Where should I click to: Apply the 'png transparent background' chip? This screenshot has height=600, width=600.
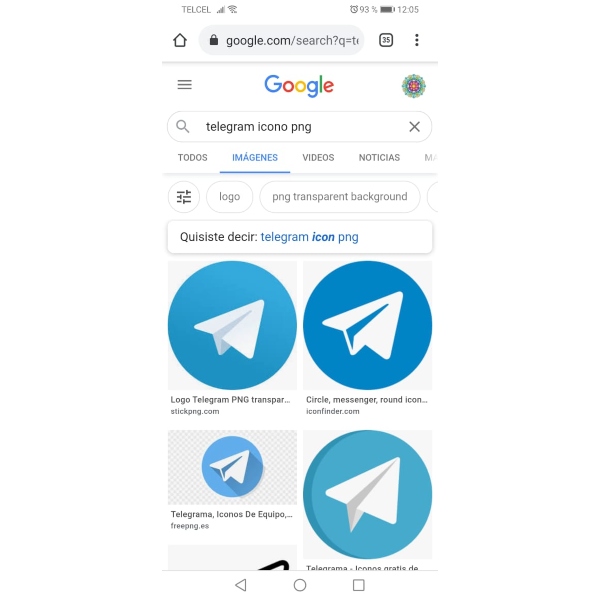(339, 197)
